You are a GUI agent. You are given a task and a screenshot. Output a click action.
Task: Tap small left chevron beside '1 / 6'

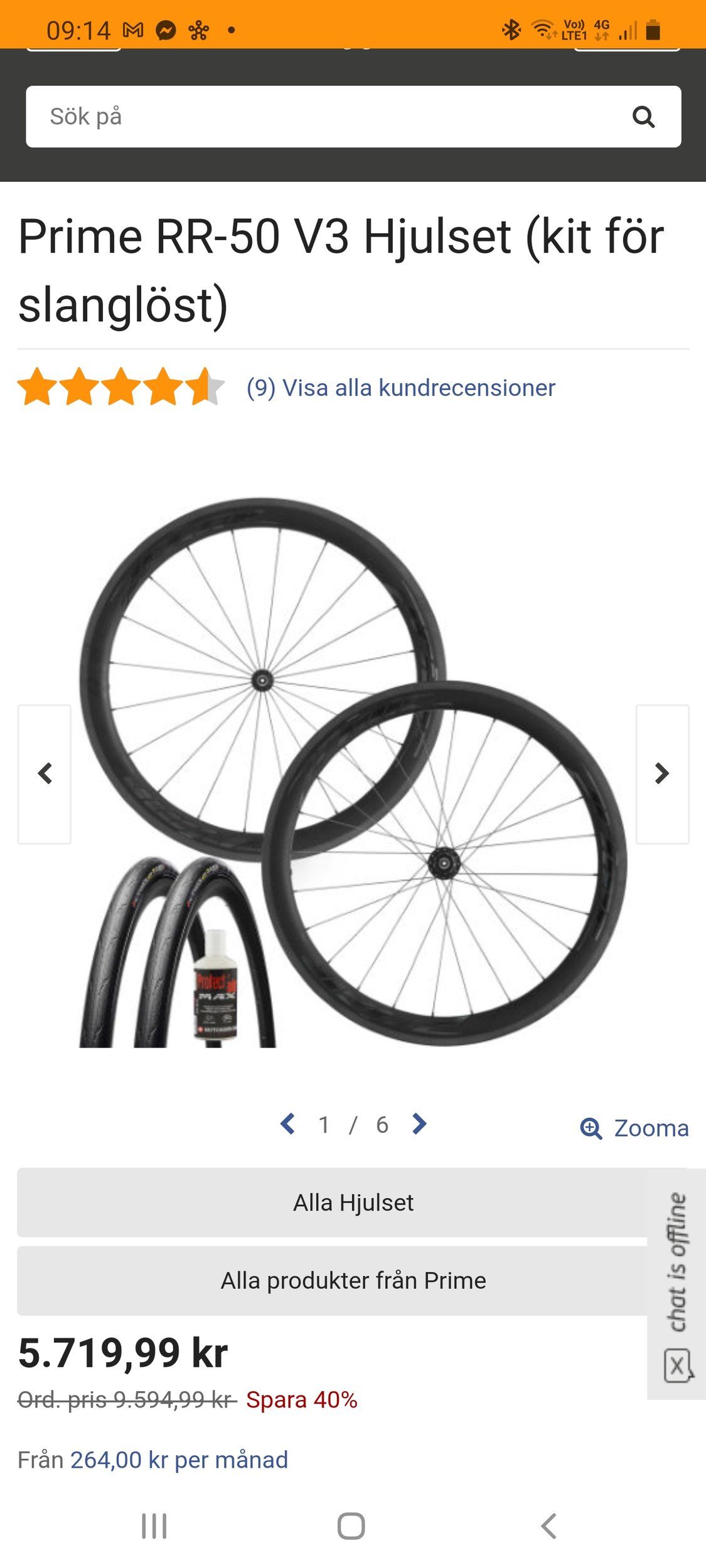pos(288,1124)
